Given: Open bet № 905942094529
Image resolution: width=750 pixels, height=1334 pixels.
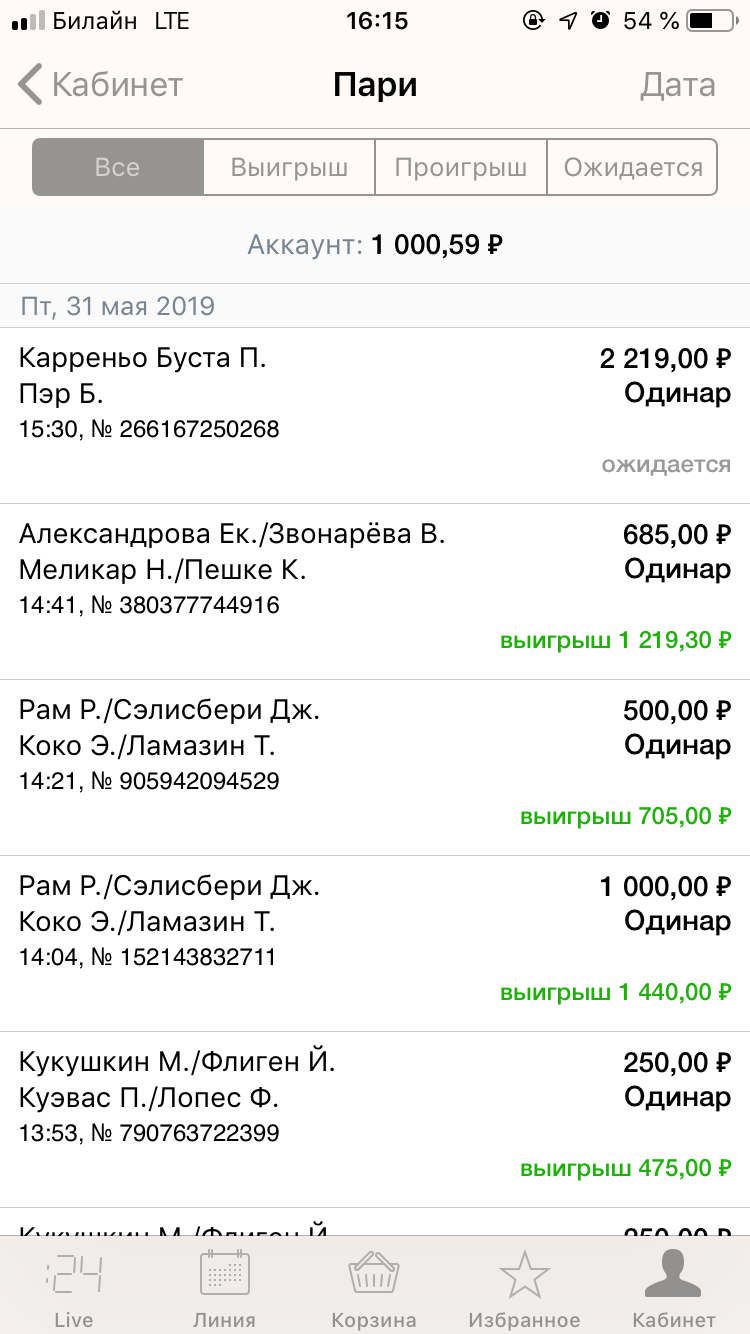Looking at the screenshot, I should coord(375,768).
